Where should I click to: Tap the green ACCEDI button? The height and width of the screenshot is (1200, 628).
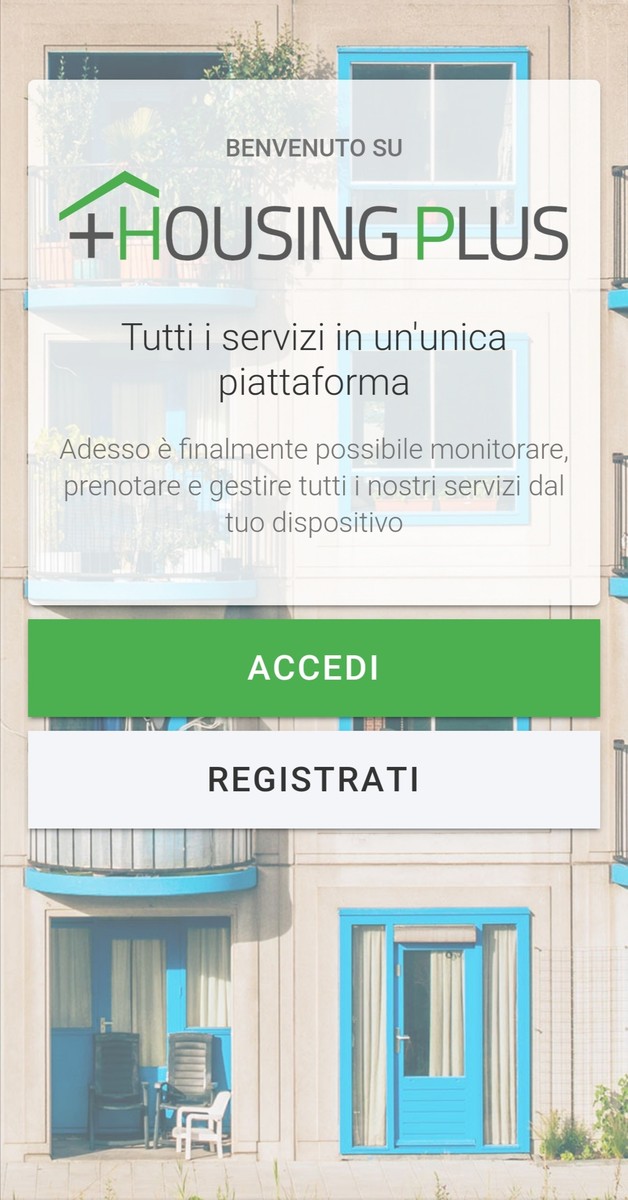point(314,668)
